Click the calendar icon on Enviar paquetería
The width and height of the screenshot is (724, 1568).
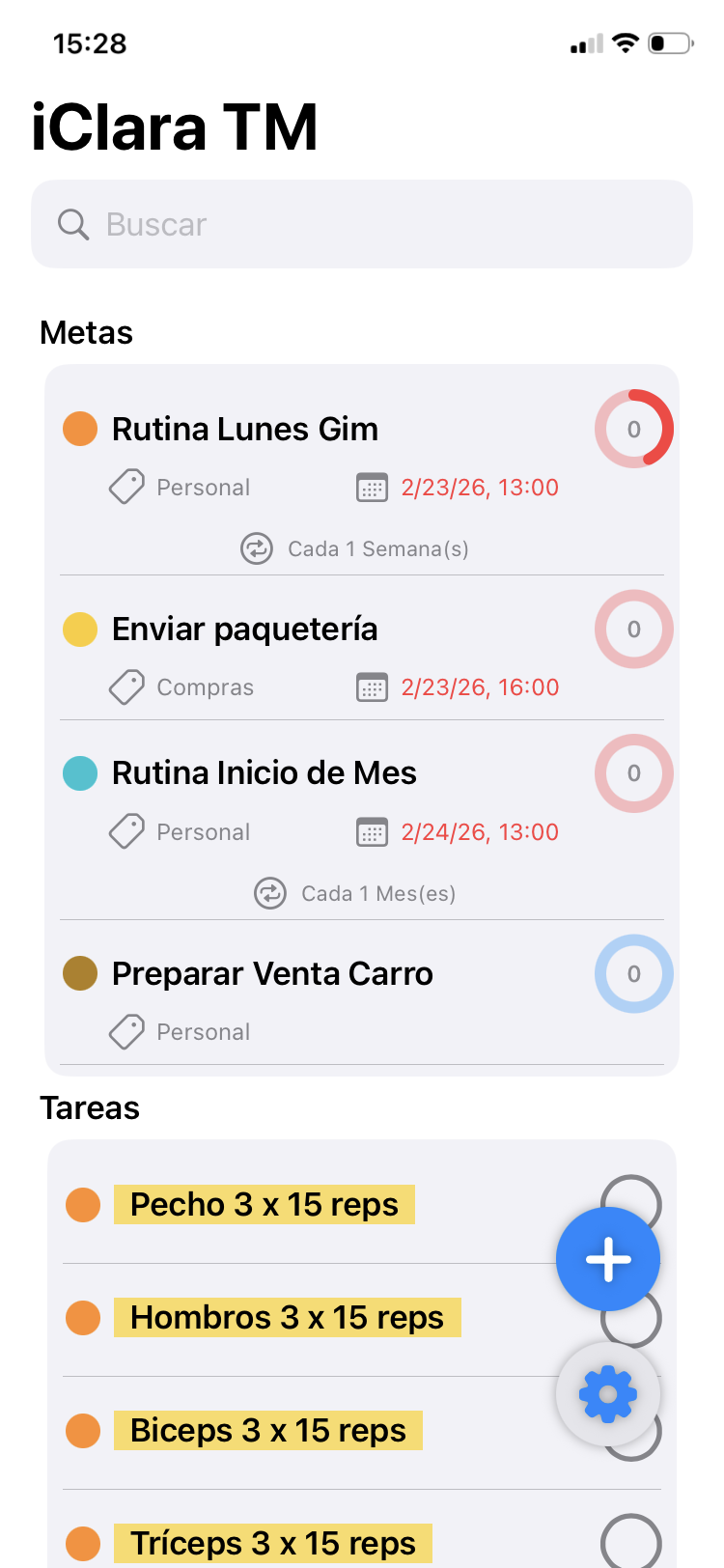[372, 687]
